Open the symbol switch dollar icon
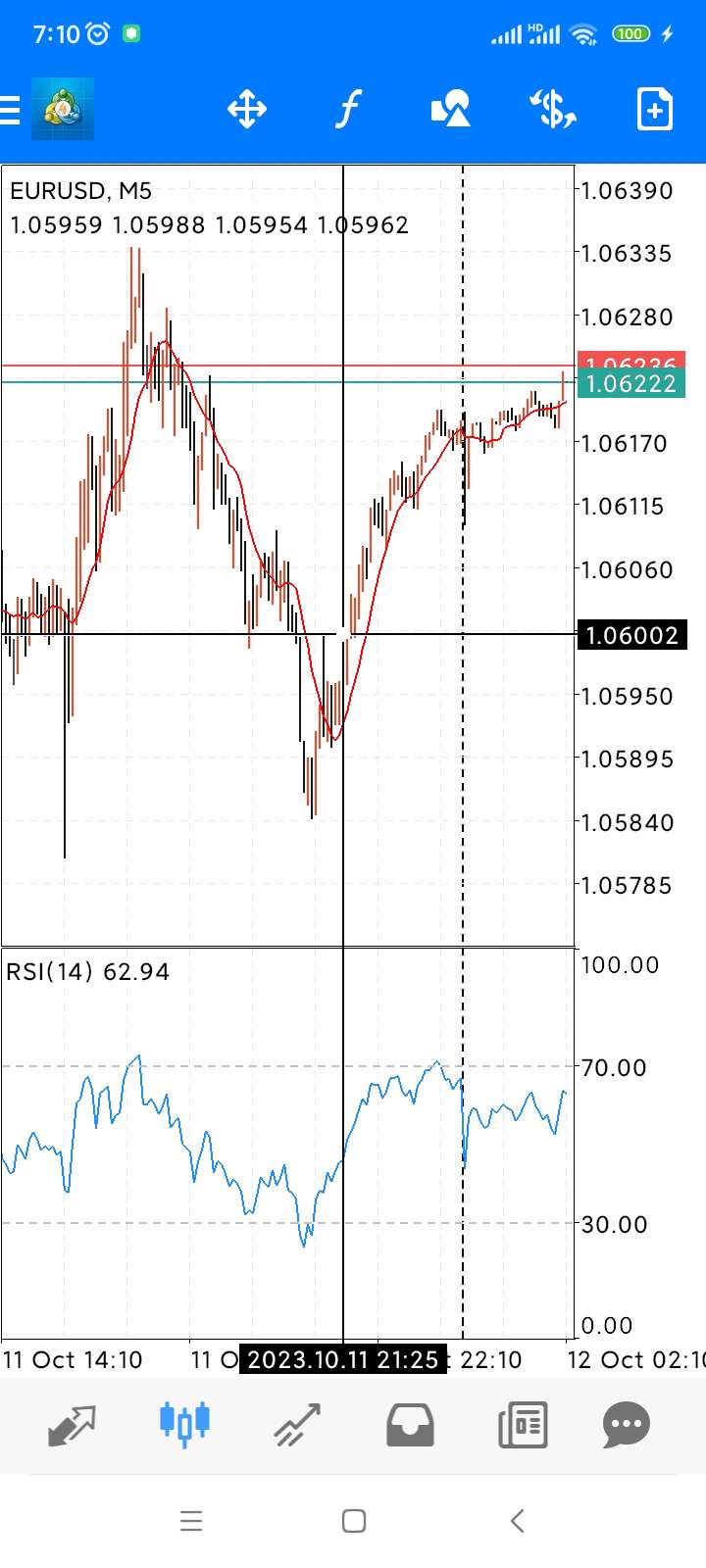706x1568 pixels. point(552,109)
